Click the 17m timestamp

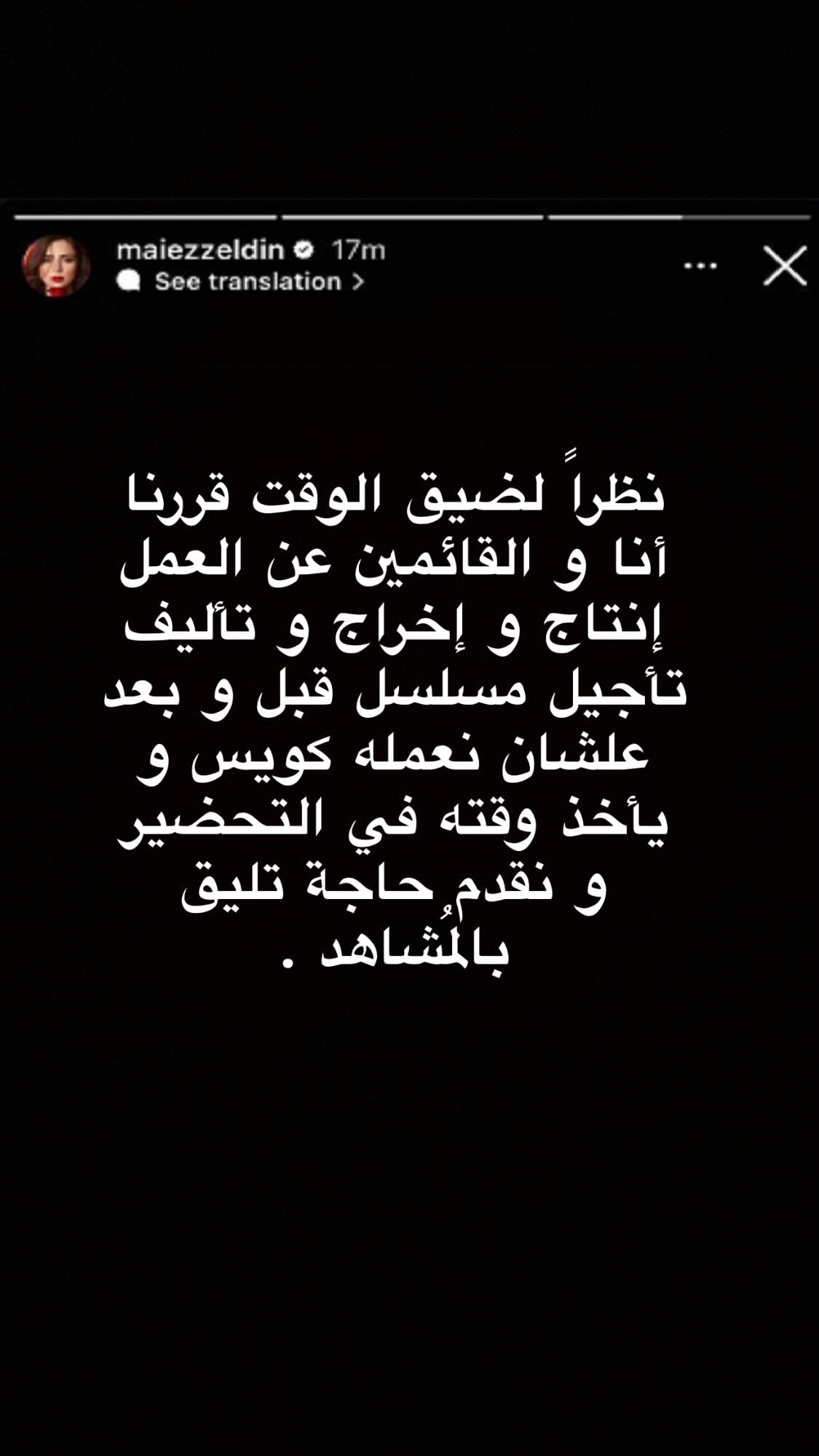click(357, 248)
